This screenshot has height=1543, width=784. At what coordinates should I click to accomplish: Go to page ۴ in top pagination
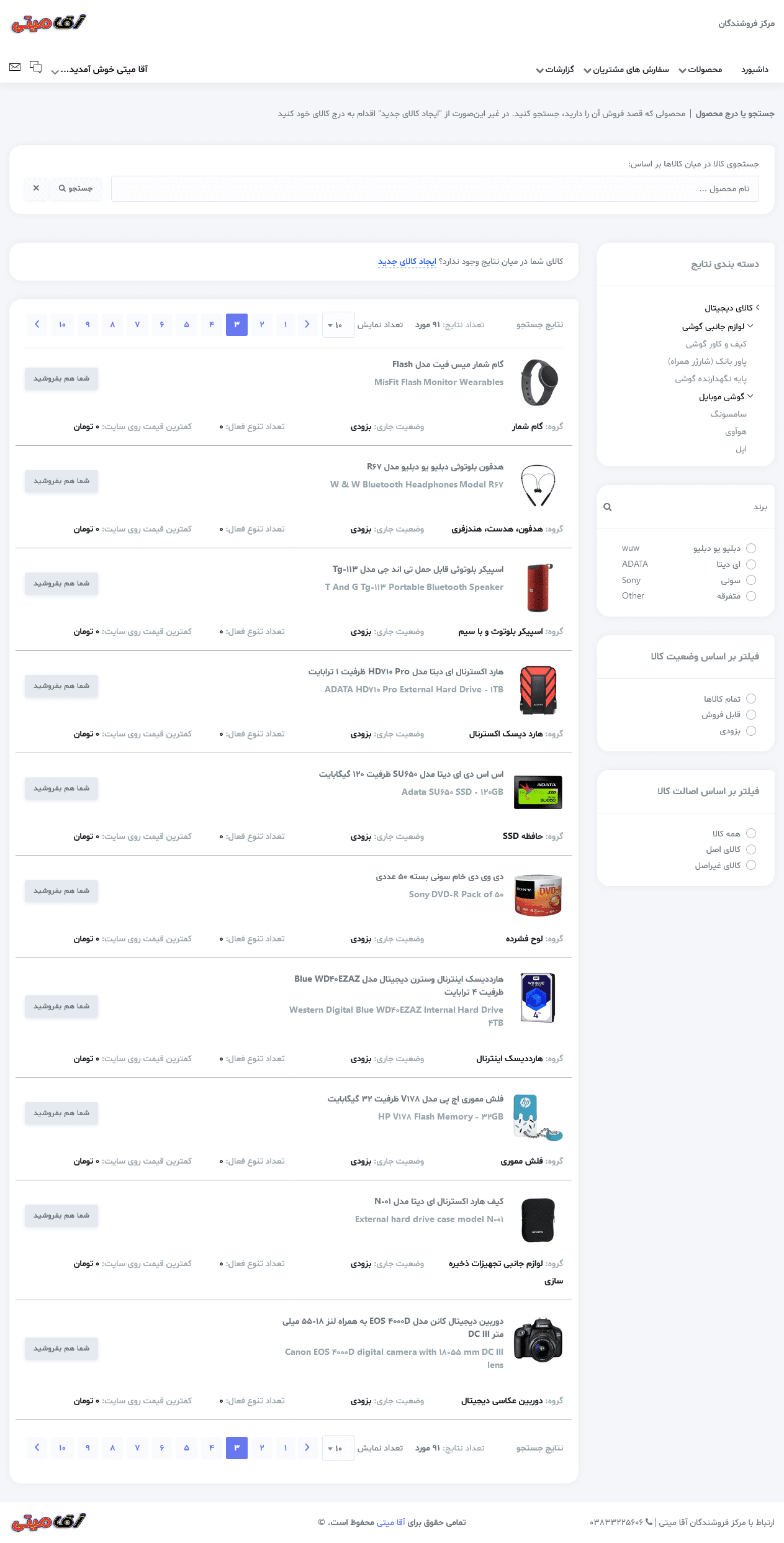[x=212, y=325]
